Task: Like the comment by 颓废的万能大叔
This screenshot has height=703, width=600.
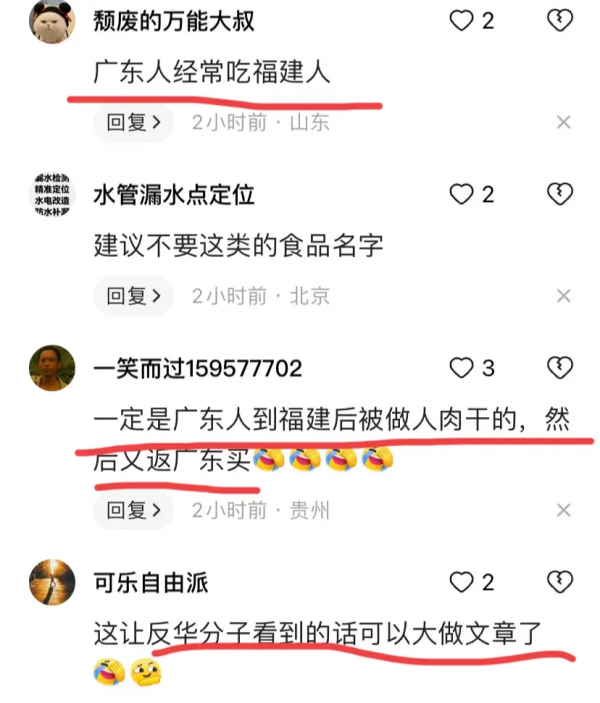Action: coord(460,20)
